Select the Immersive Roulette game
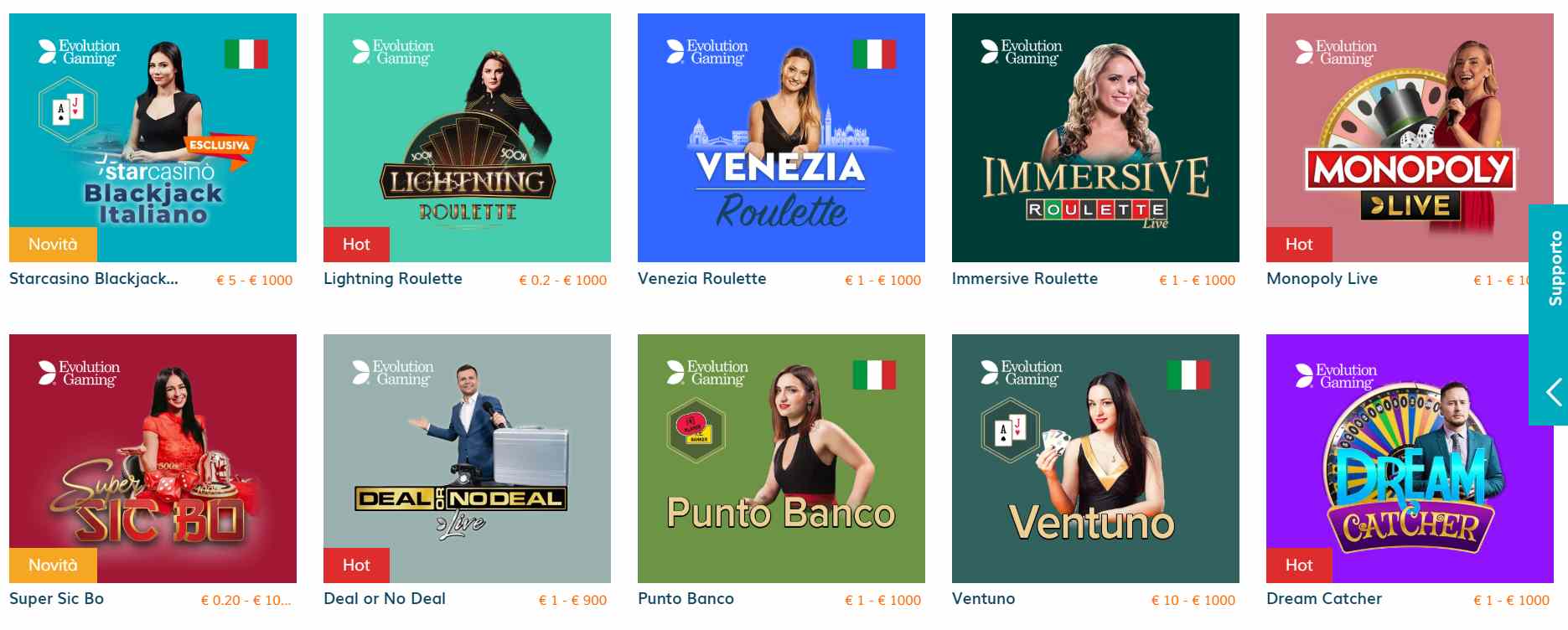 tap(1095, 137)
